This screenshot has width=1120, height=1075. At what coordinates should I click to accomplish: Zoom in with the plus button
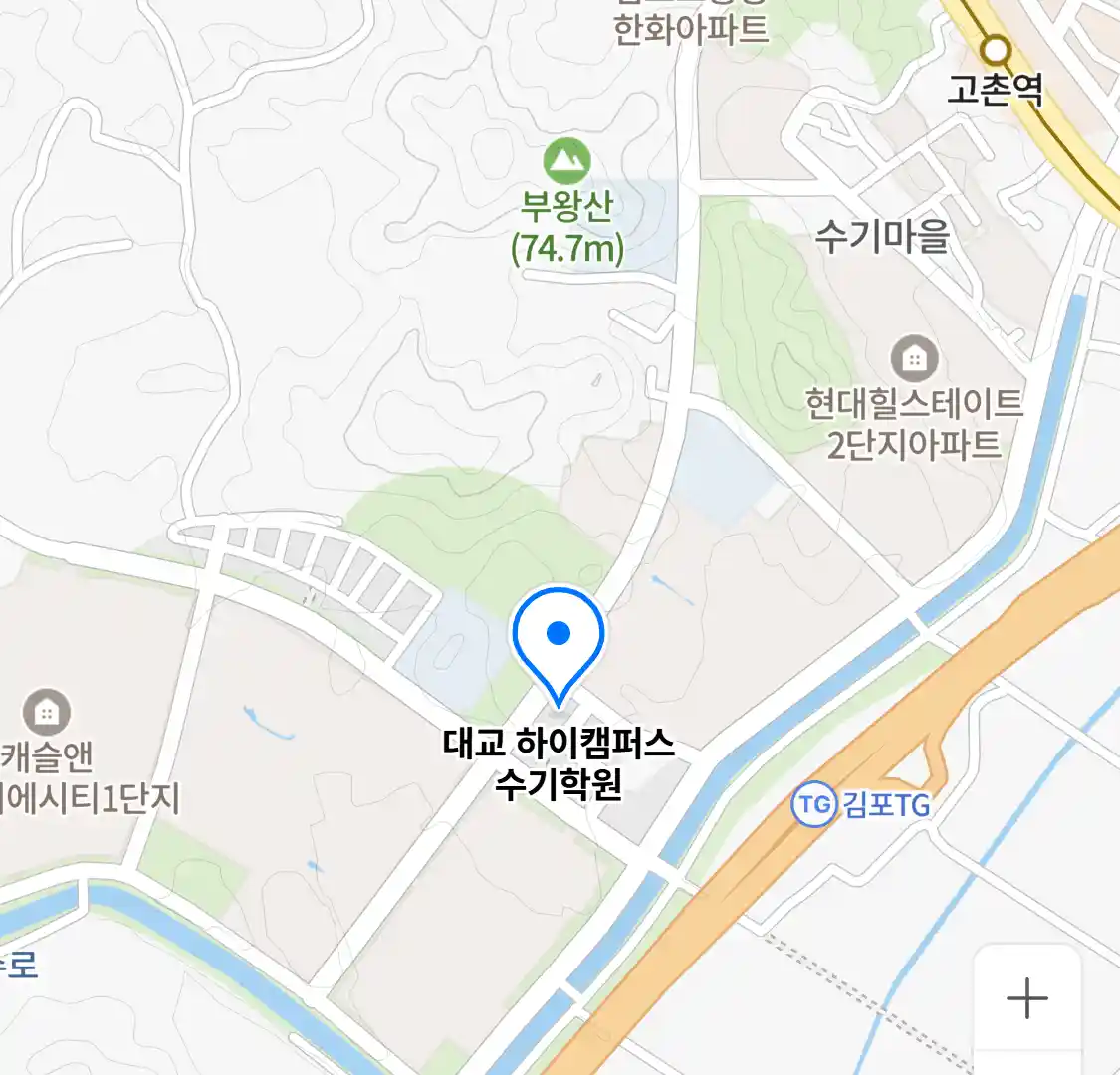[1026, 997]
